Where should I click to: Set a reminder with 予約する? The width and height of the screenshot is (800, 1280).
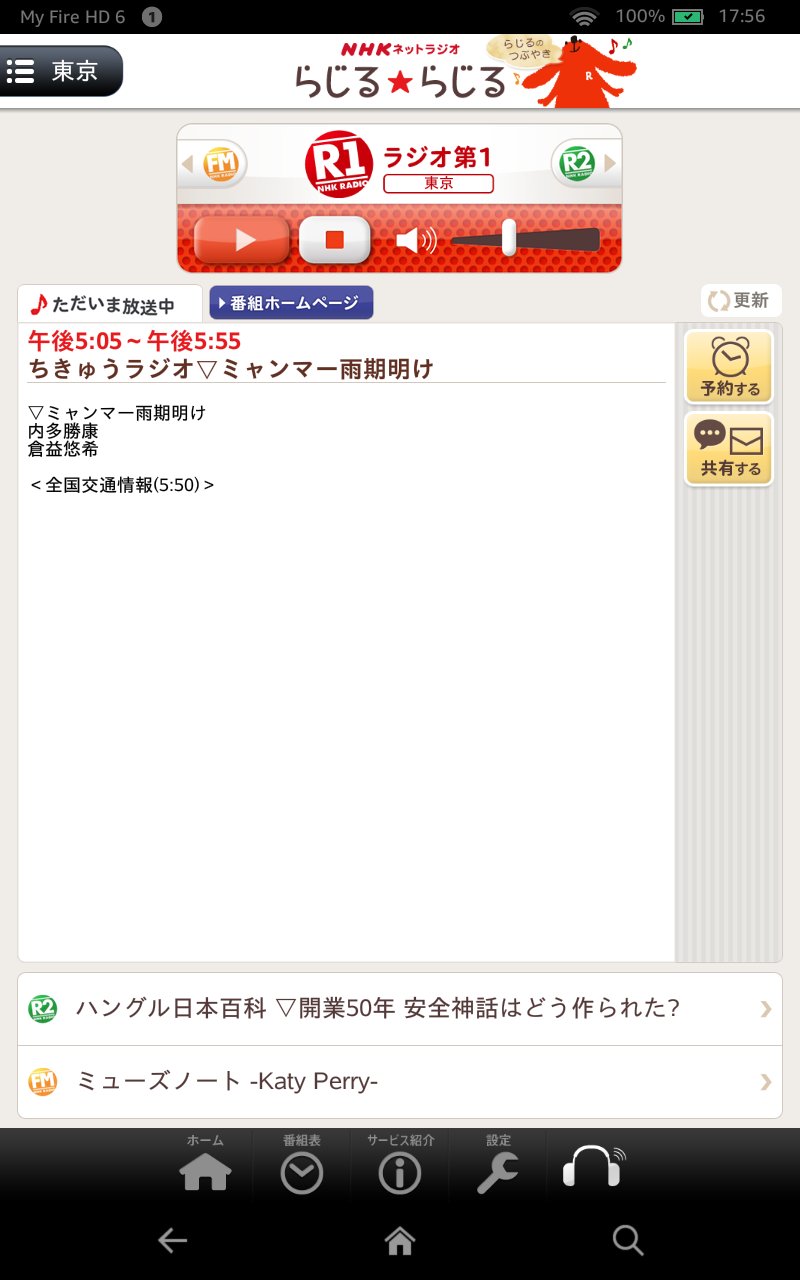click(729, 367)
